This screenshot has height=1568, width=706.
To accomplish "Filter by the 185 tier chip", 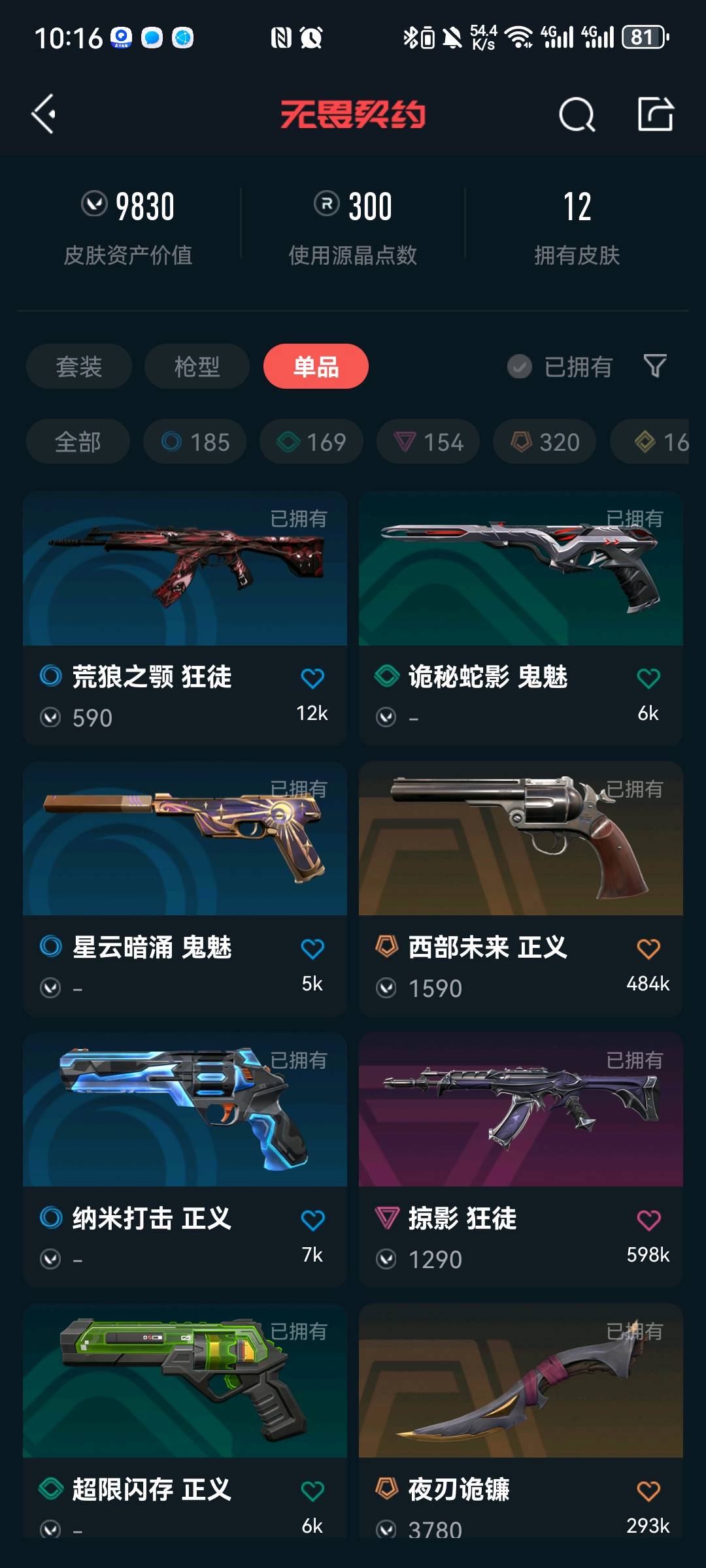I will 195,442.
